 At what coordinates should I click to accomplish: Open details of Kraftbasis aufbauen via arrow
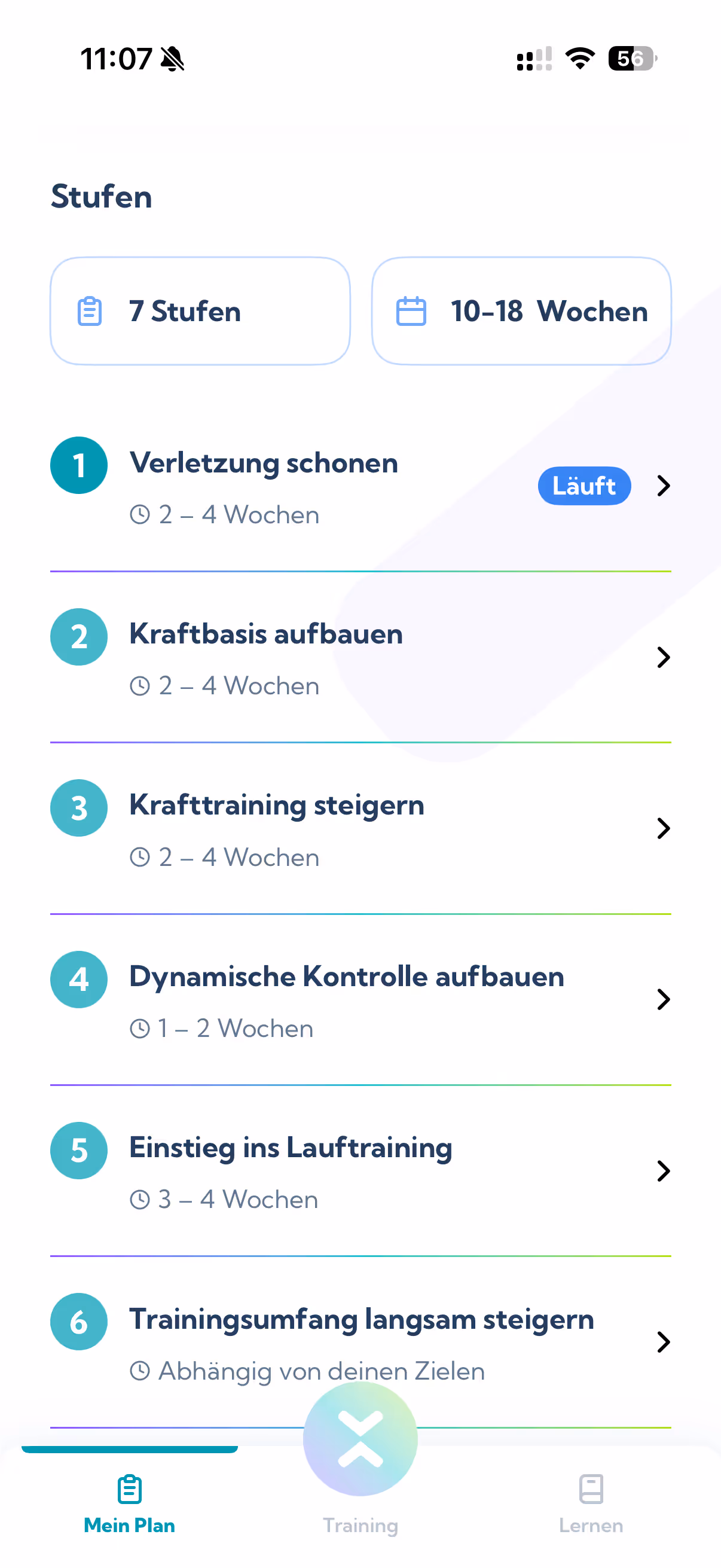(663, 657)
